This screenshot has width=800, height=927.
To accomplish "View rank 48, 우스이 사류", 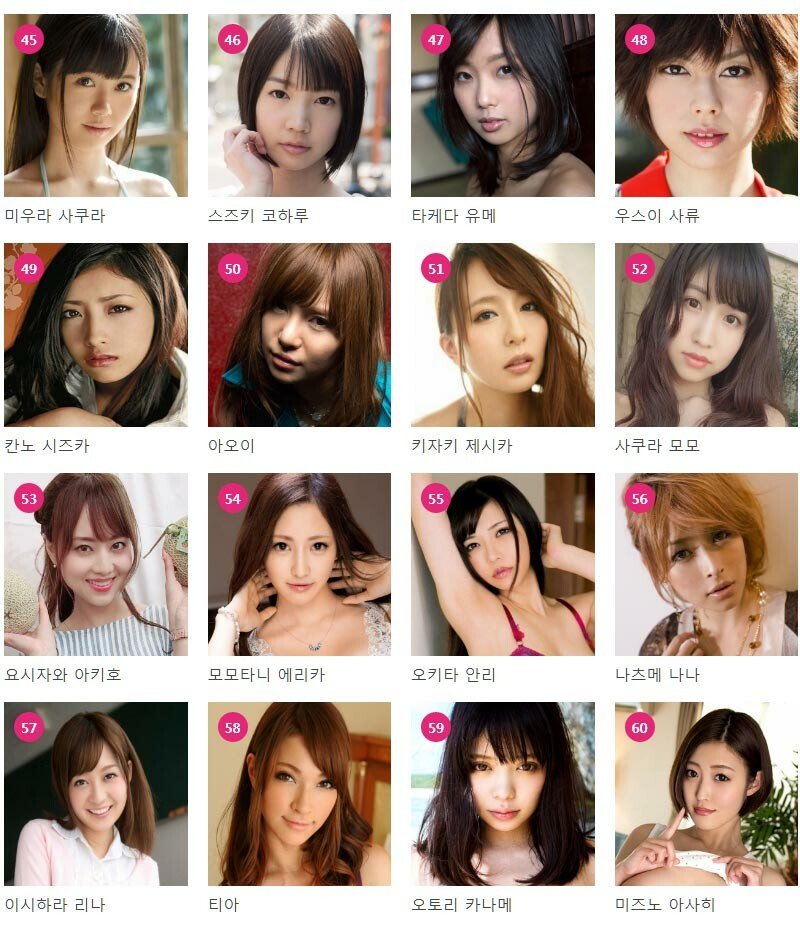I will pyautogui.click(x=706, y=105).
